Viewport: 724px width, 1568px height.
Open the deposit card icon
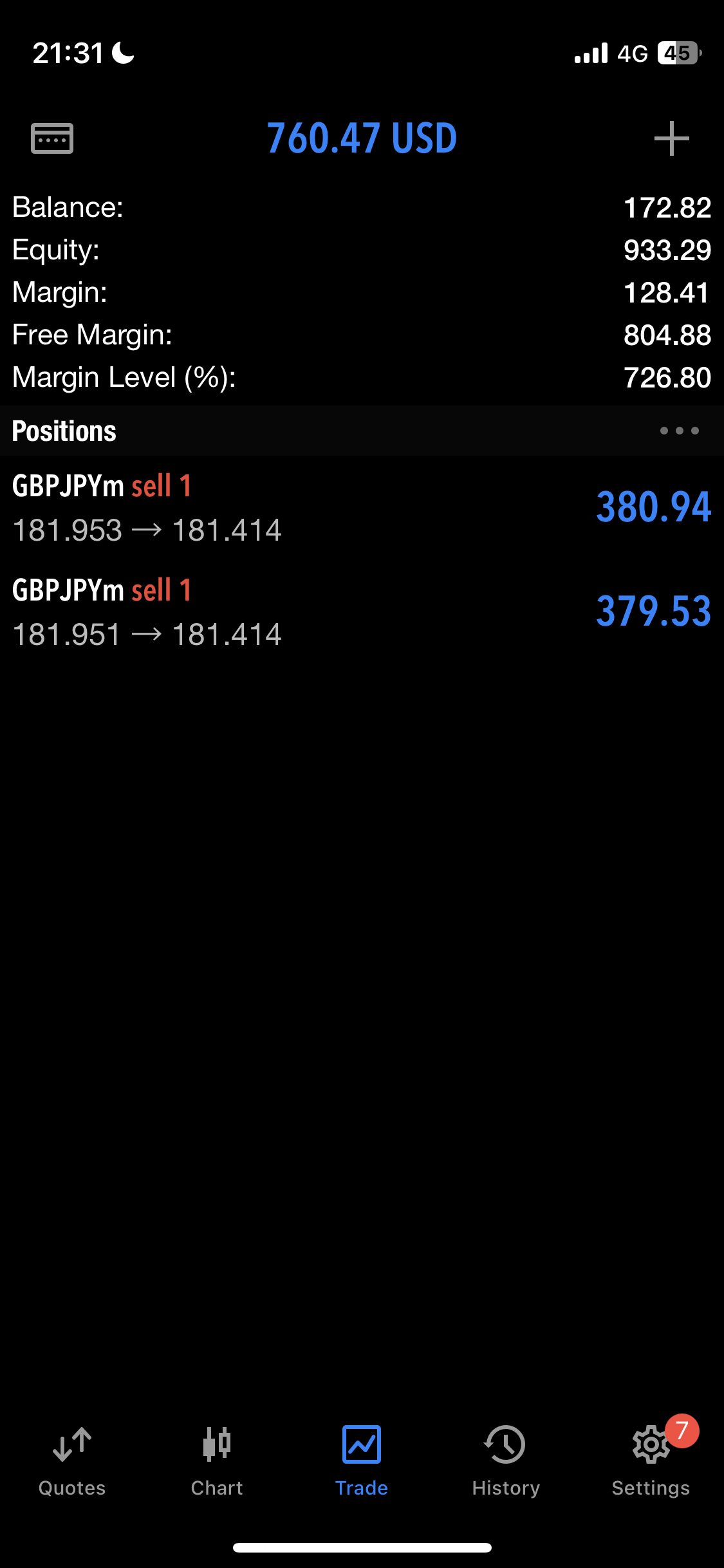[52, 138]
